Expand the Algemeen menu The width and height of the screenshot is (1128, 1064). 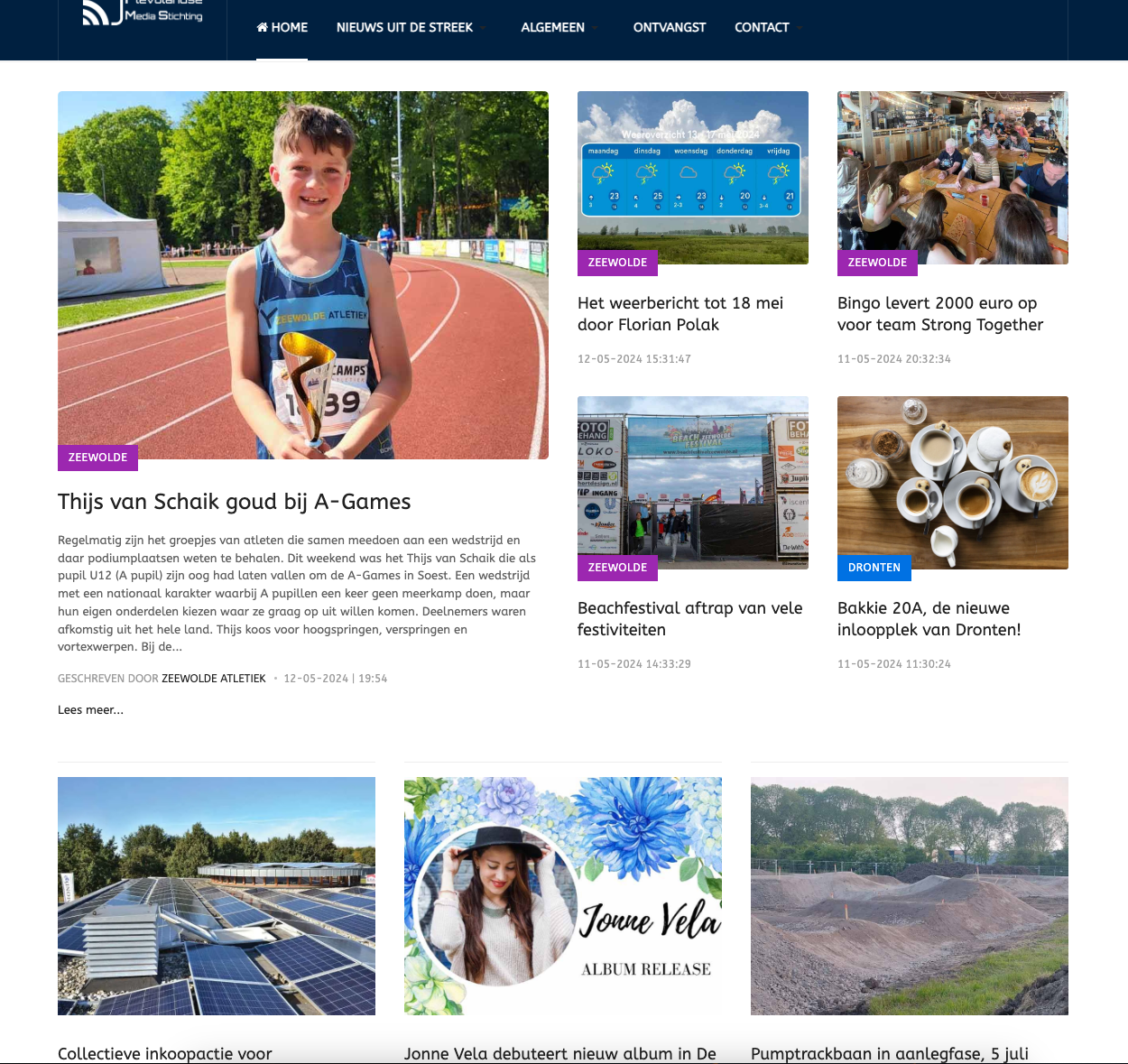click(x=553, y=27)
